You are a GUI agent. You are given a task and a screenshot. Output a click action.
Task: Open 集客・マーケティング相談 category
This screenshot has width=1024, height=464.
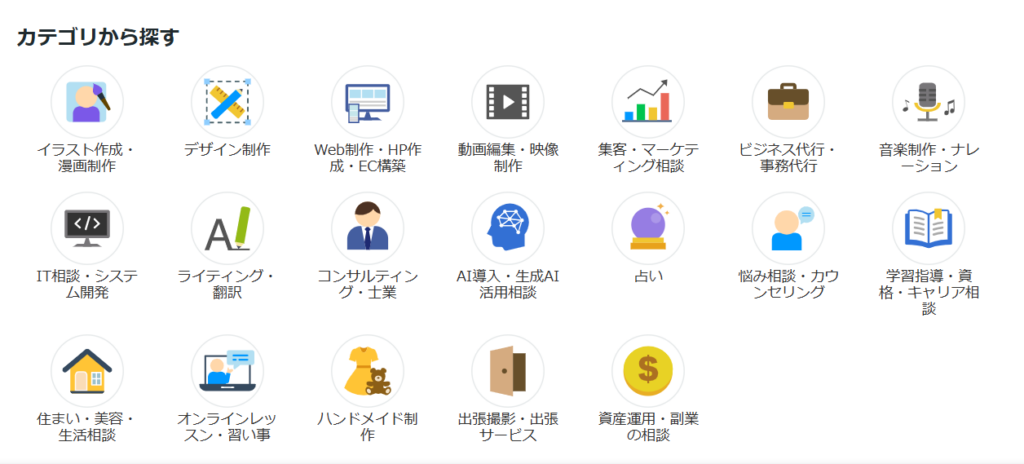pyautogui.click(x=648, y=102)
